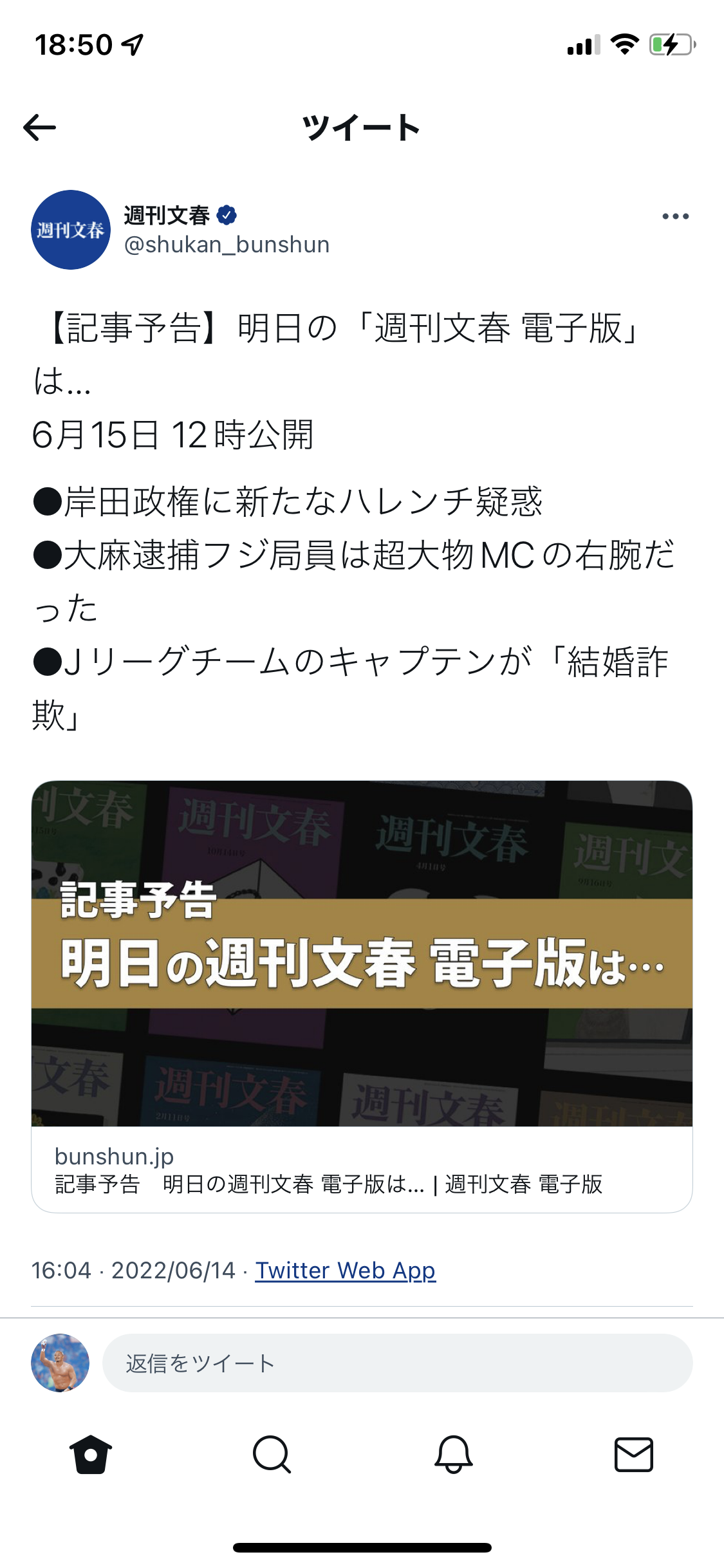Switch to the Home tab

pos(91,1455)
